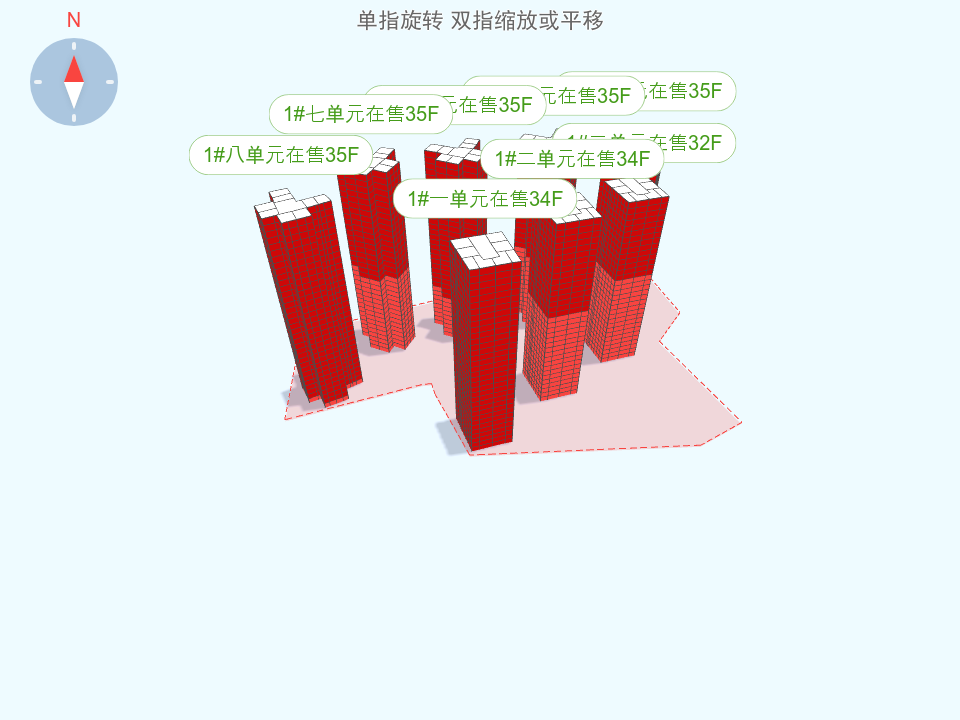Open the 1#七单元在售35F building label

click(x=360, y=114)
